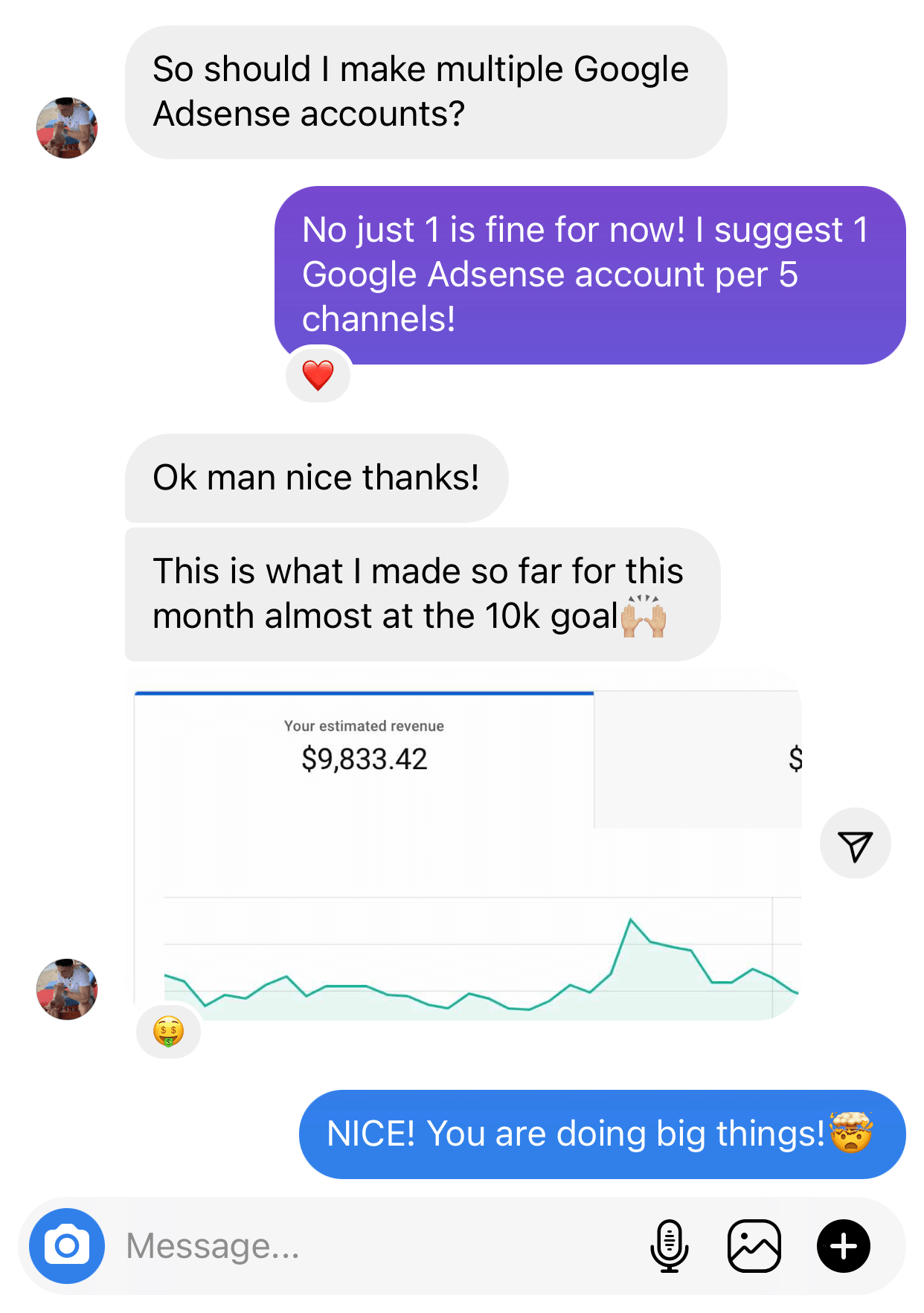The height and width of the screenshot is (1313, 924).
Task: Tap the Message text field
Action: tap(372, 1245)
